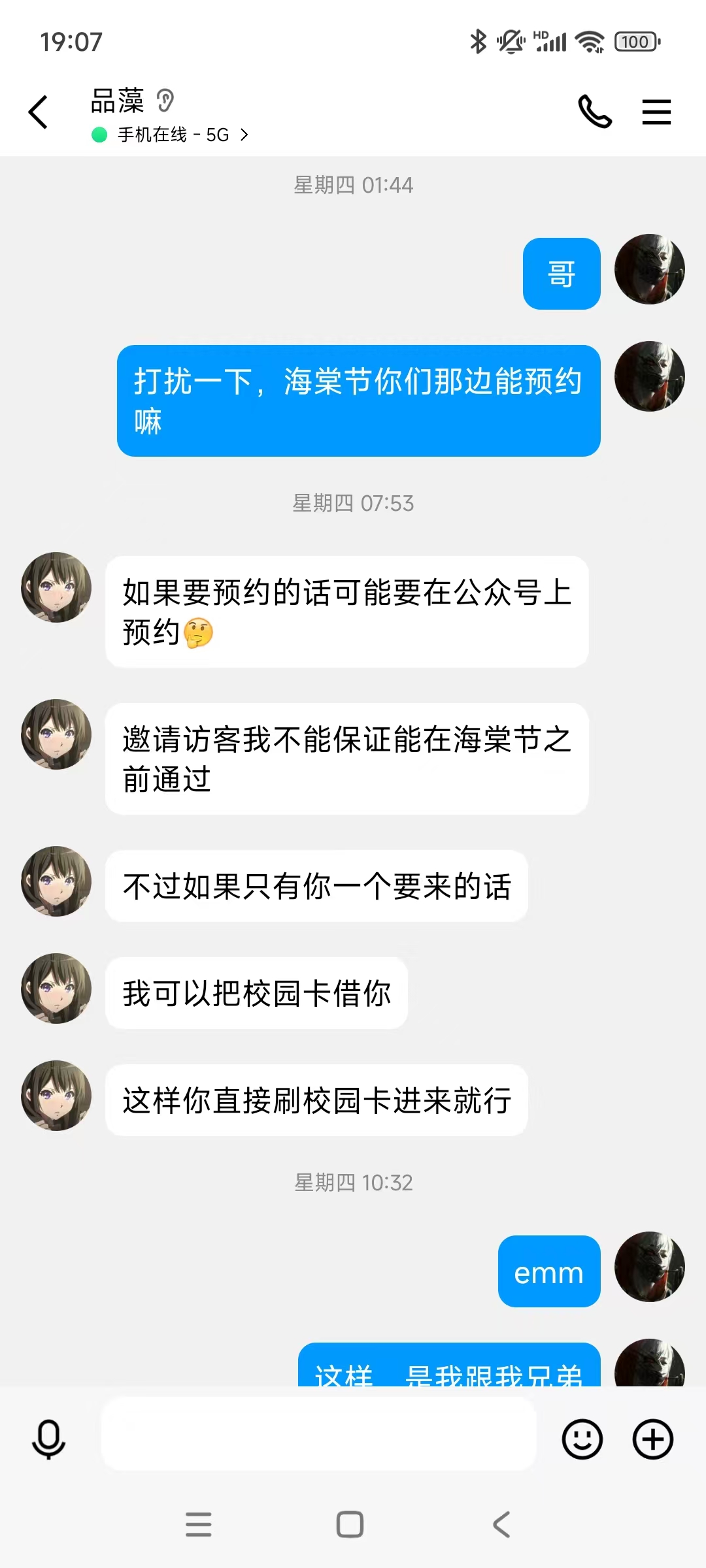
Task: Switch to voice message input
Action: [49, 1439]
